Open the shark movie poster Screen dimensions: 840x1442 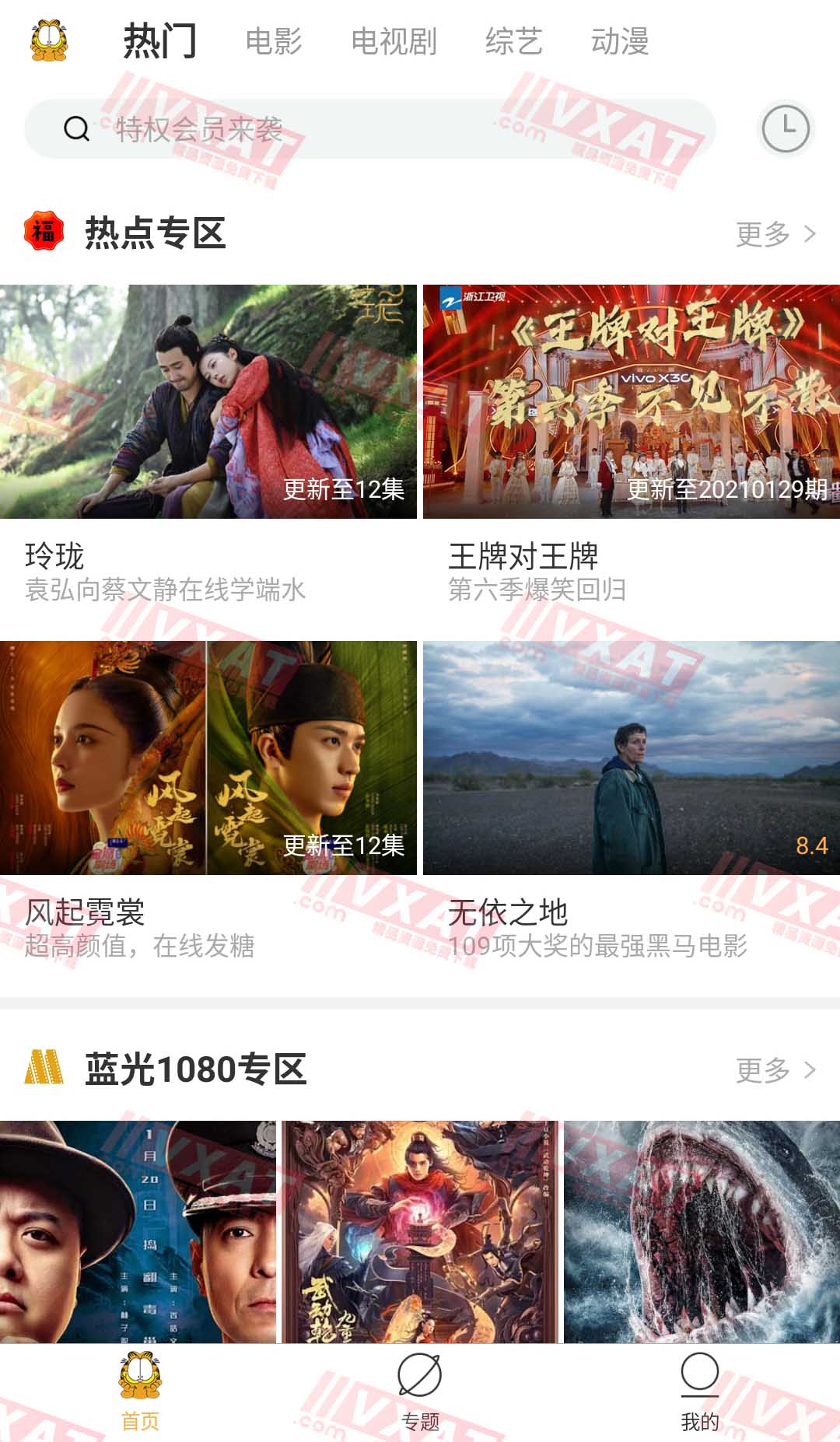(702, 1232)
